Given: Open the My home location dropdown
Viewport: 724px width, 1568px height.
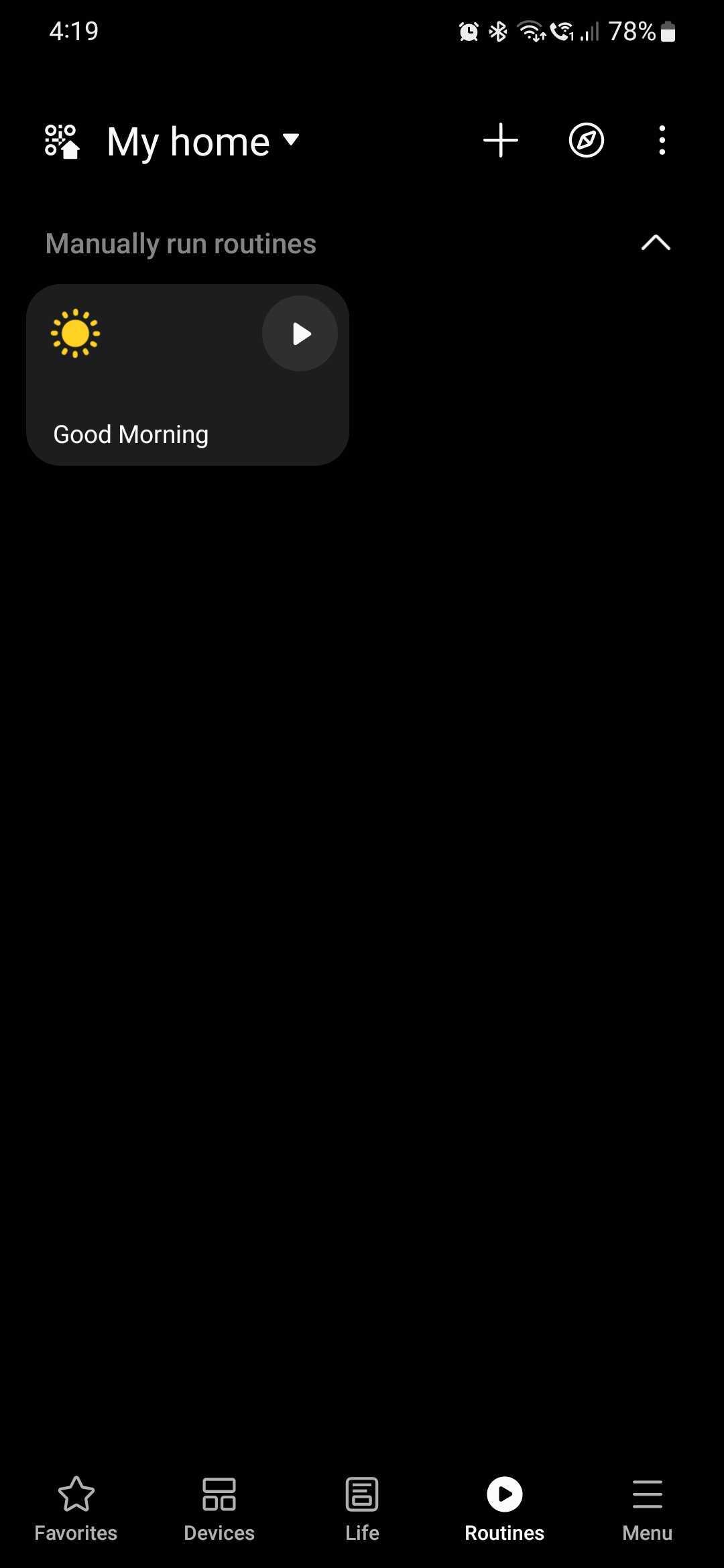Looking at the screenshot, I should coord(202,141).
